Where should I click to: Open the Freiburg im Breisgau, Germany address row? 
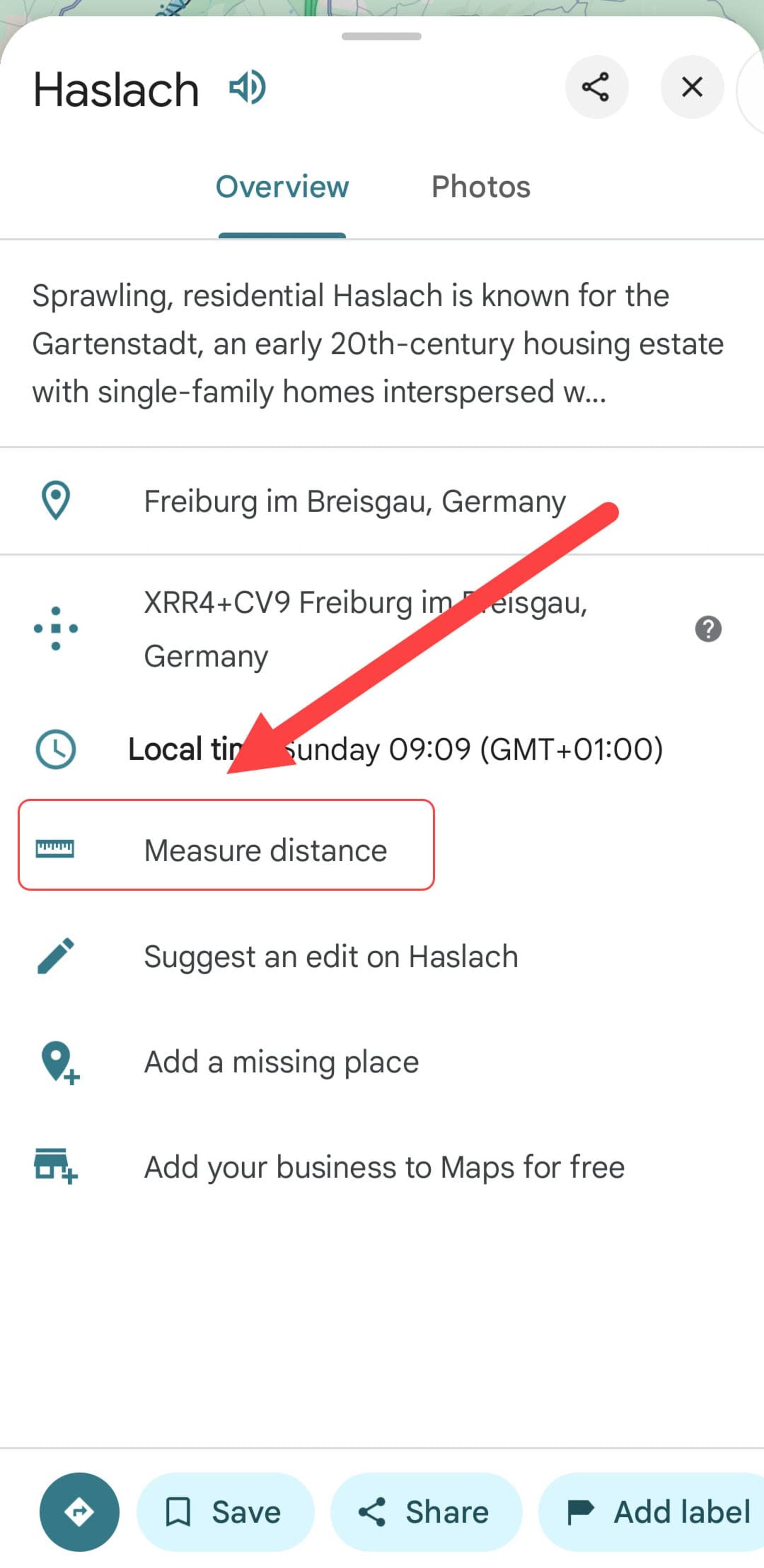[x=382, y=501]
